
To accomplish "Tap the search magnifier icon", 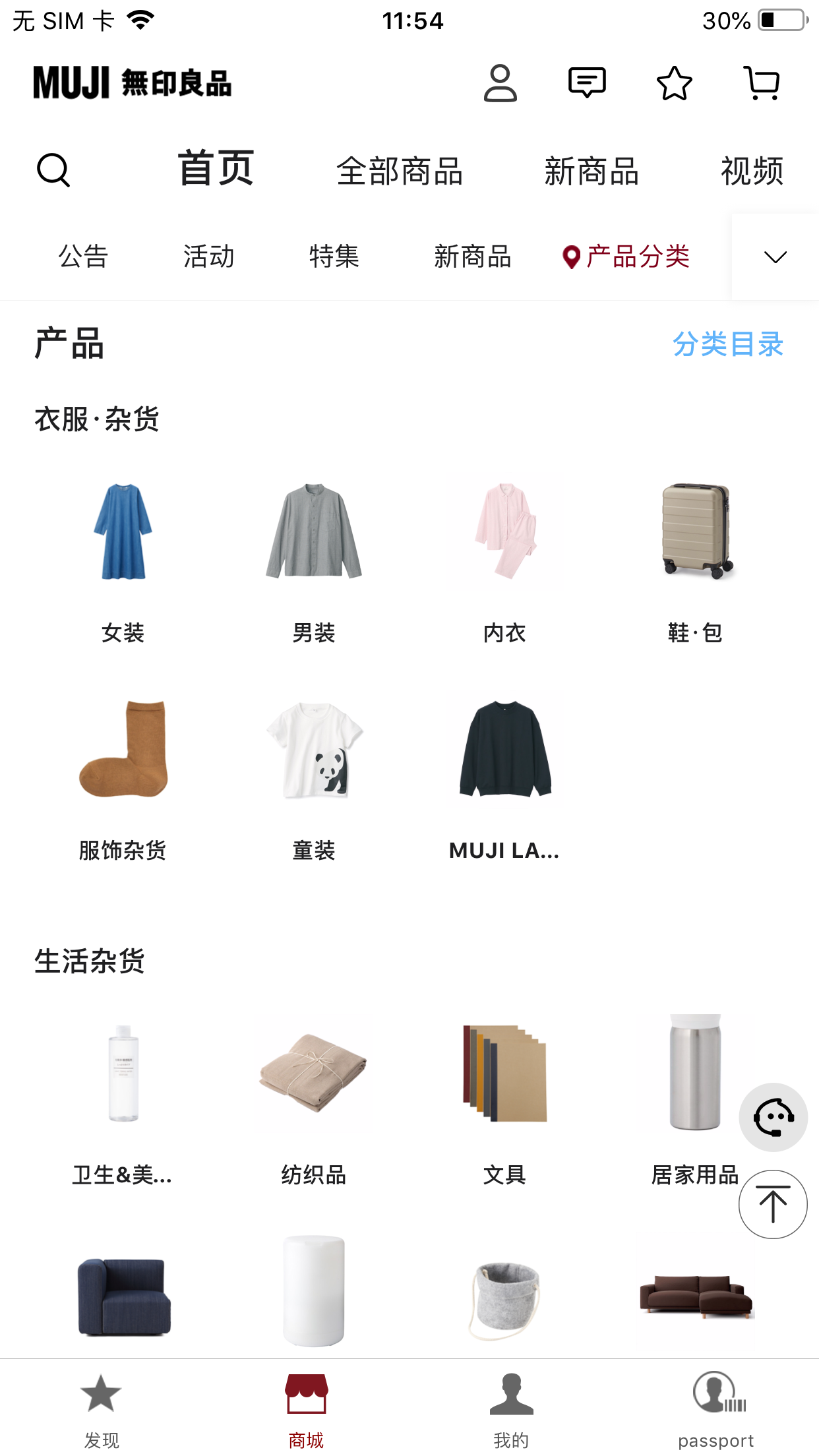I will [53, 171].
